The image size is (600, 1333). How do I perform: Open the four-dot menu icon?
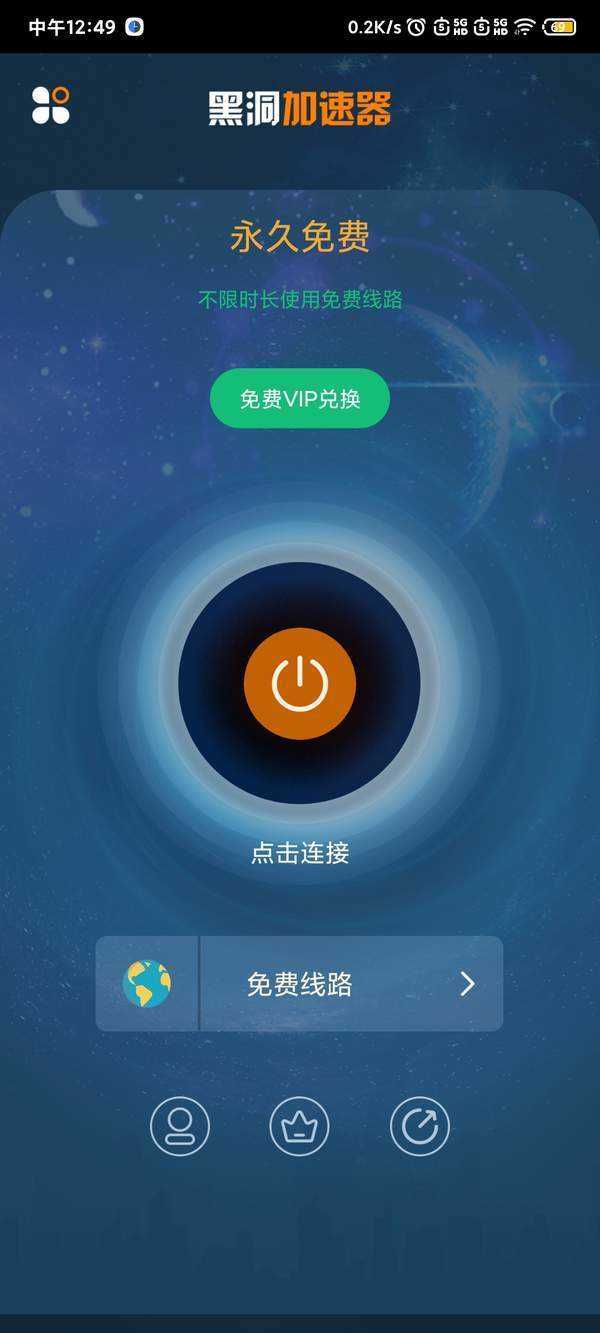[51, 105]
